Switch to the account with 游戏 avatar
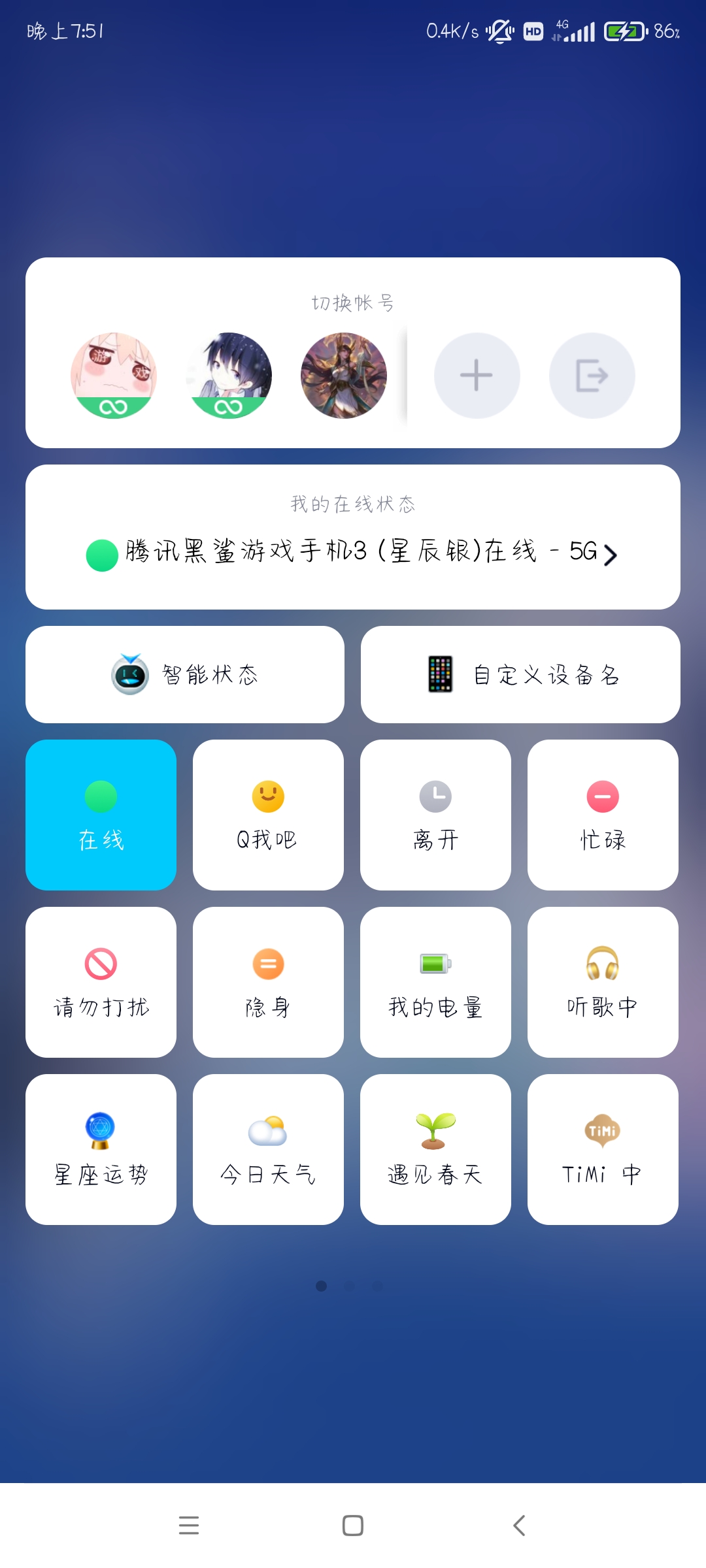The height and width of the screenshot is (1568, 706). pos(114,376)
